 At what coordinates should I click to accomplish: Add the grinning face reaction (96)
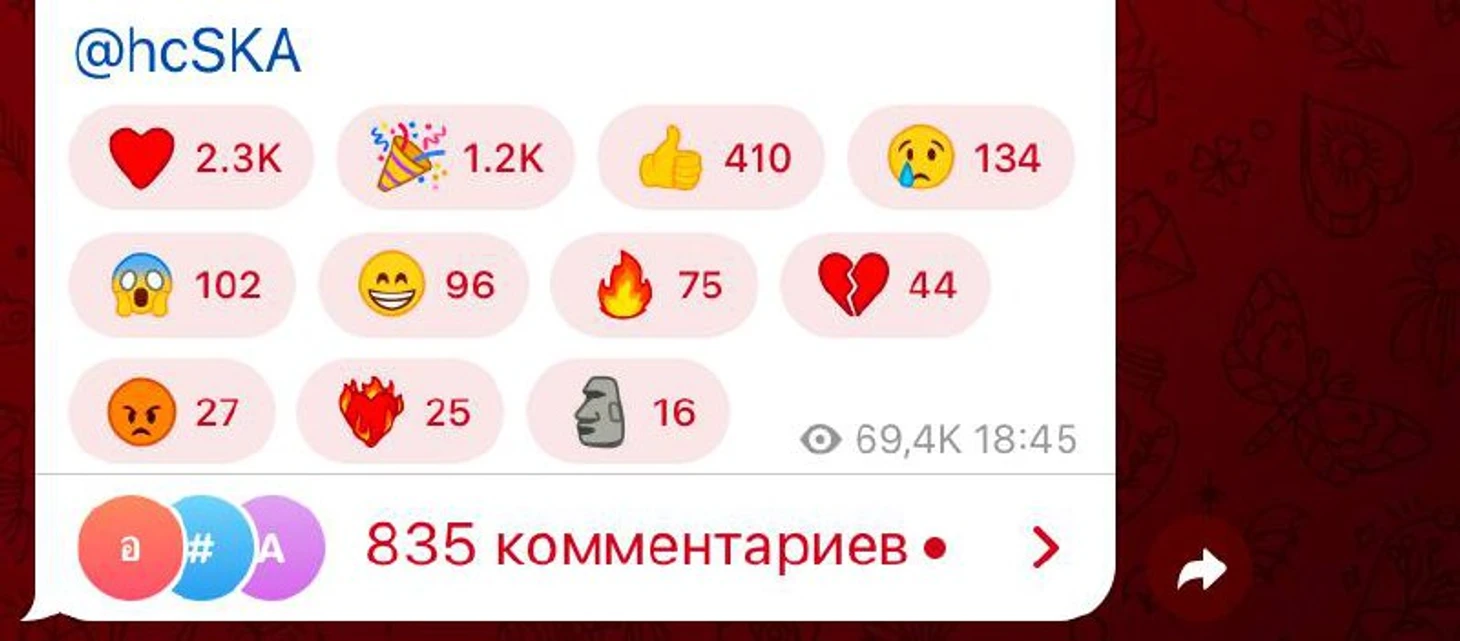[424, 285]
